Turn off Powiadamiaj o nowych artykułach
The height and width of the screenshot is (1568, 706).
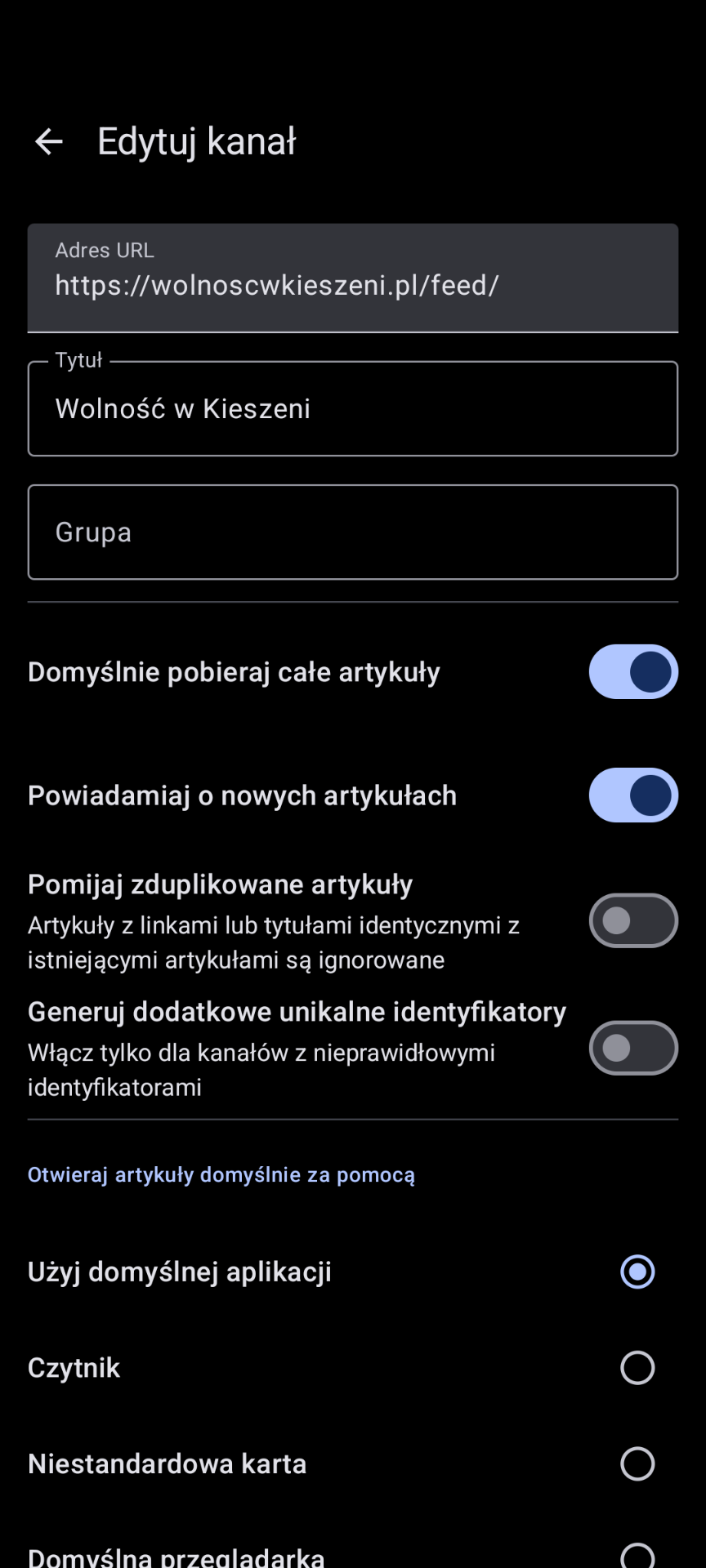click(x=633, y=795)
